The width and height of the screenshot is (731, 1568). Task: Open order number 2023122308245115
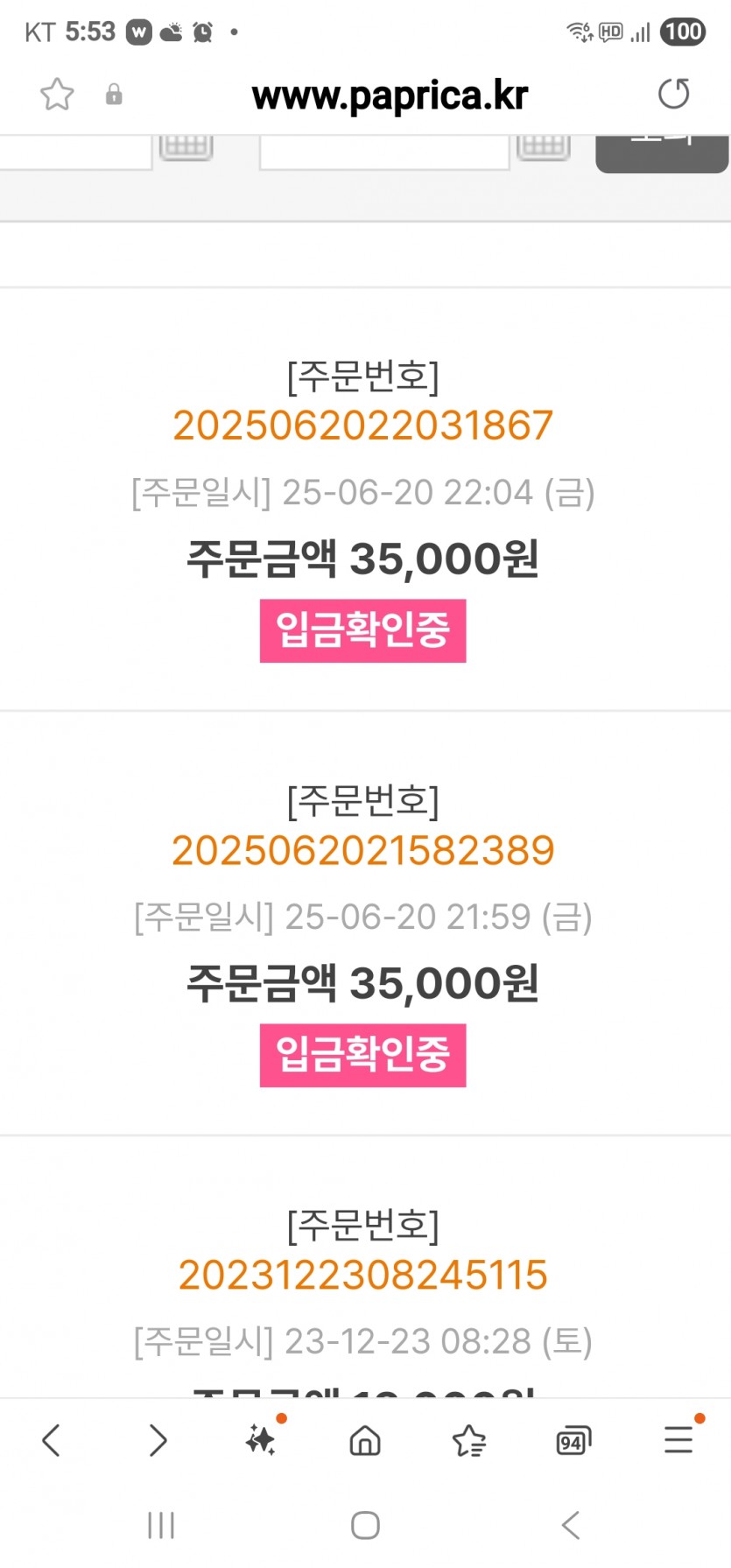point(363,1276)
